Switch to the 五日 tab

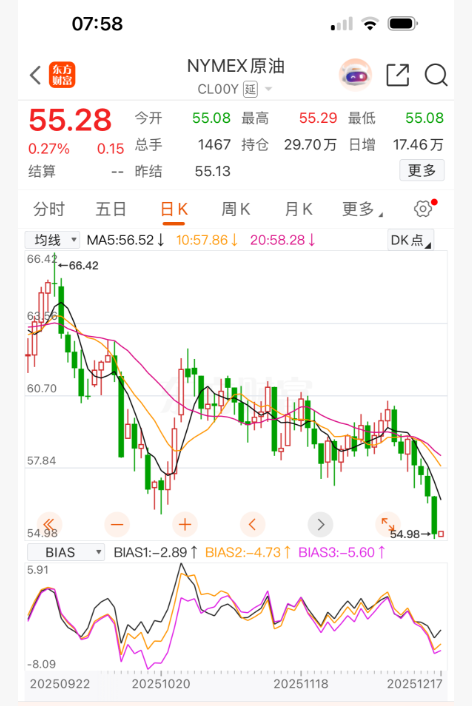(111, 209)
